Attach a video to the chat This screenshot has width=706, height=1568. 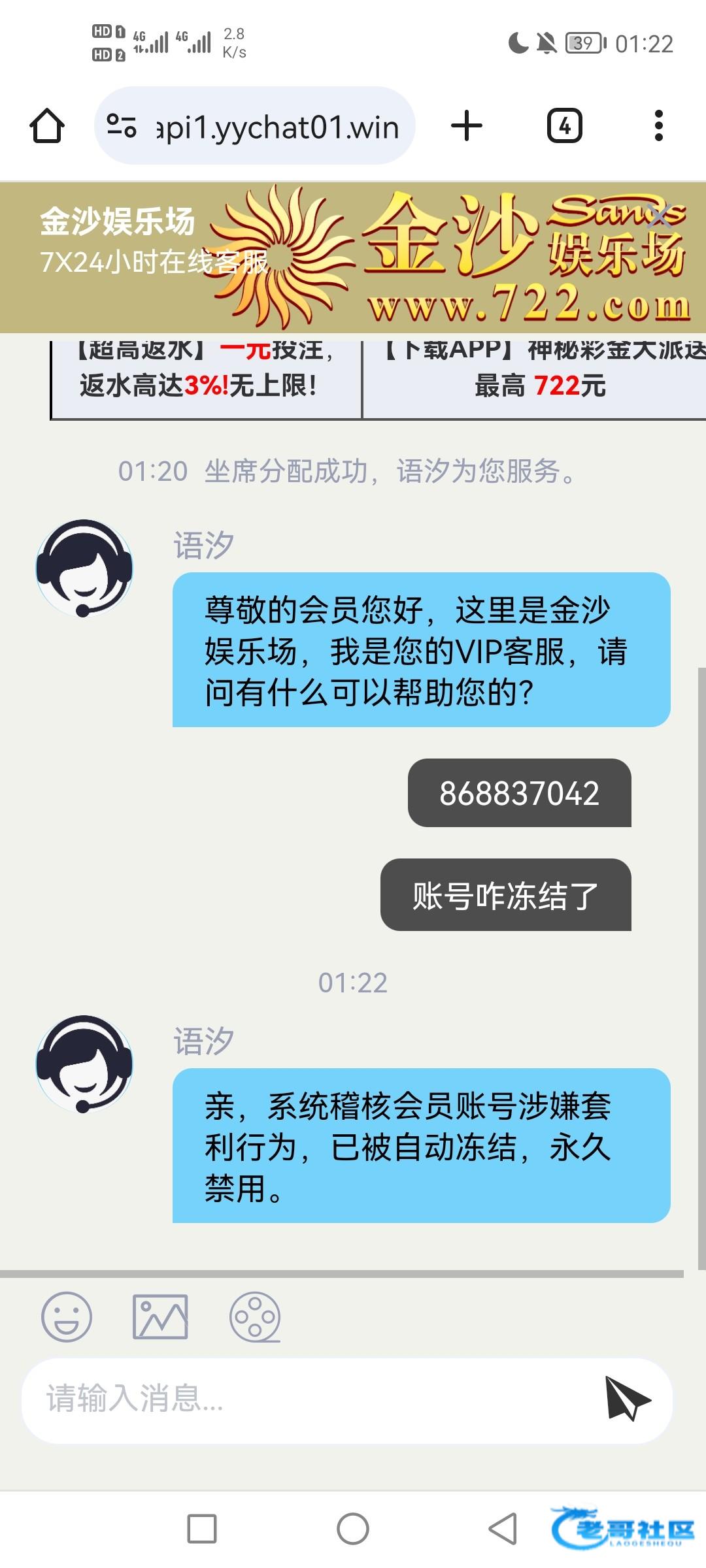[x=255, y=1317]
